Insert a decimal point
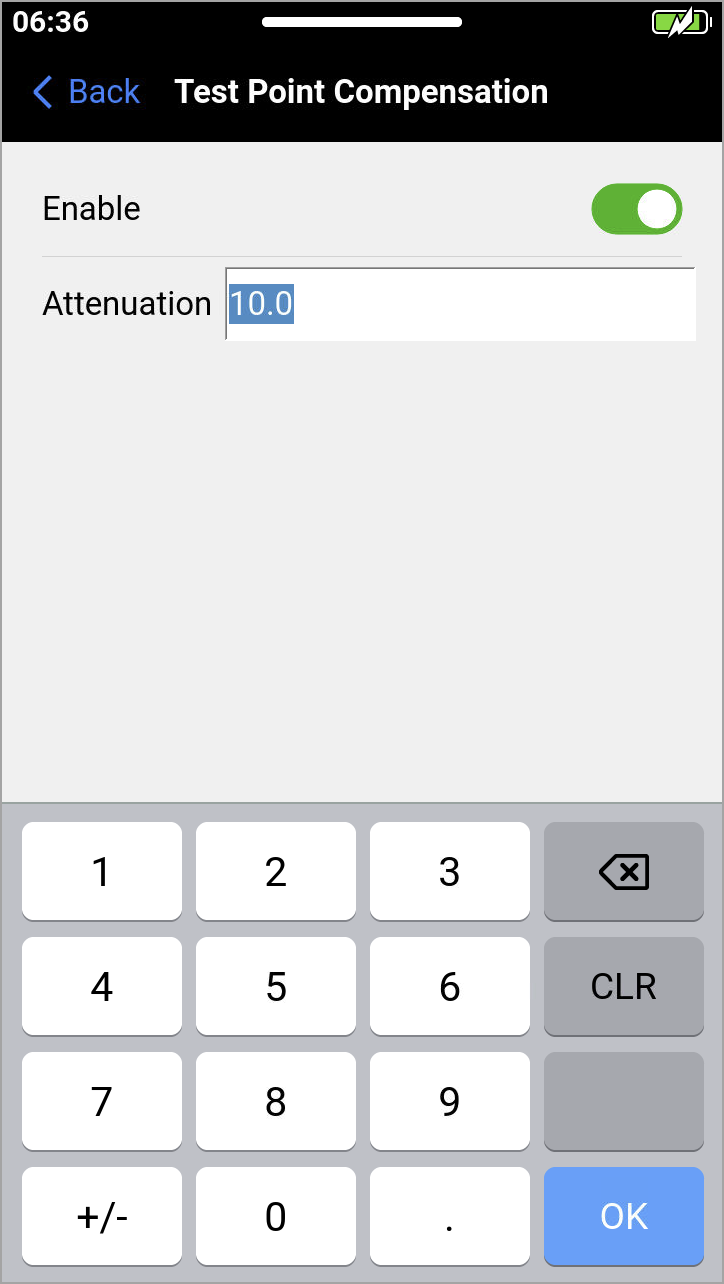 click(x=450, y=1217)
